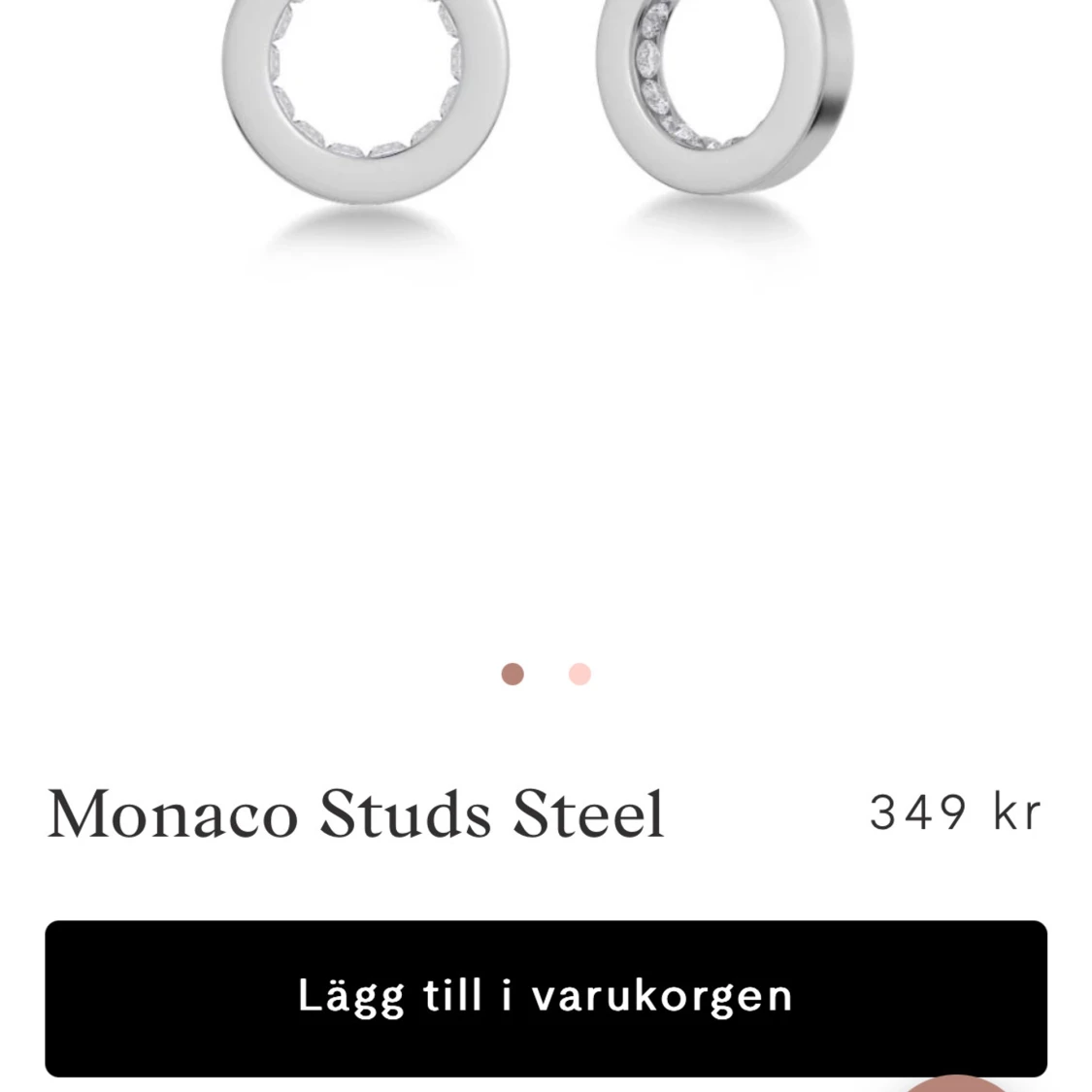The width and height of the screenshot is (1092, 1092).
Task: Select the first product image dot
Action: [513, 674]
